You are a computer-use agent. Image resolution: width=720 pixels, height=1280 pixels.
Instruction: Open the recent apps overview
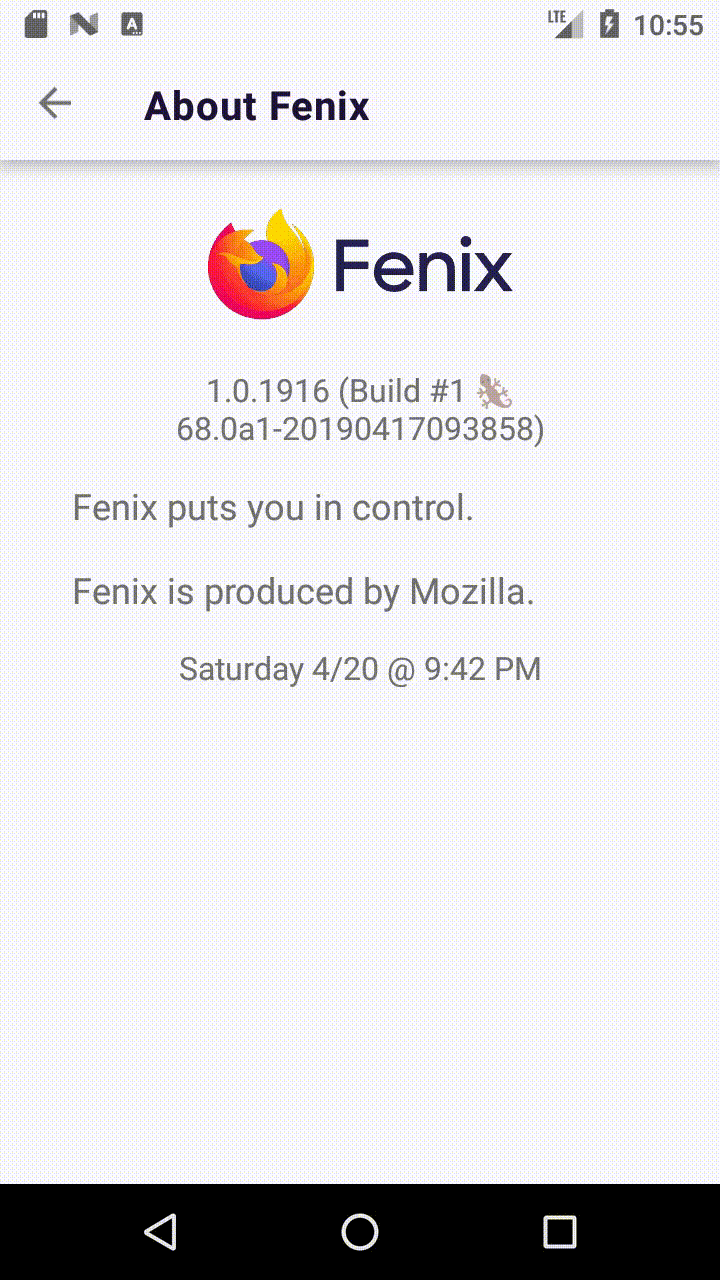click(x=559, y=1231)
